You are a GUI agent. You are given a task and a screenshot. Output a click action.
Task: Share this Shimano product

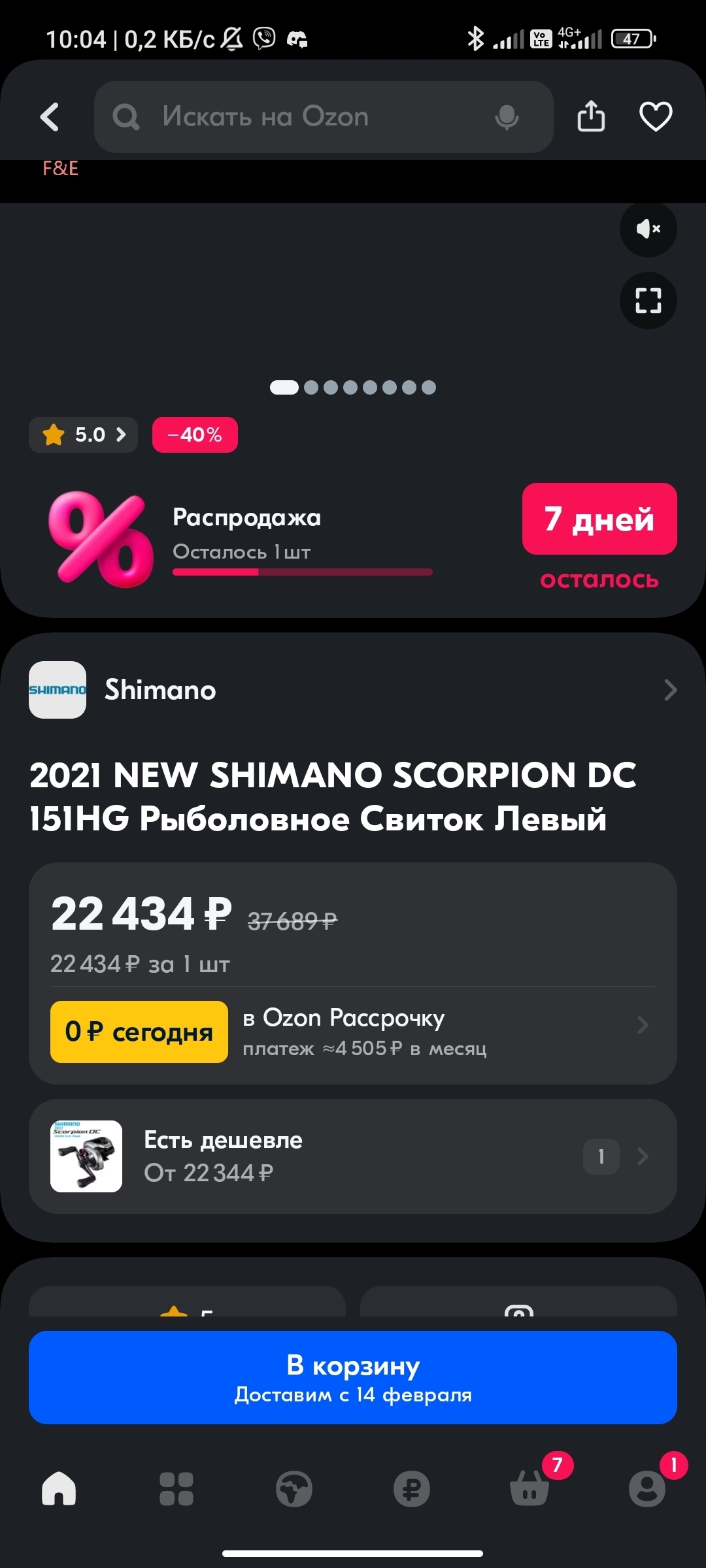coord(591,117)
